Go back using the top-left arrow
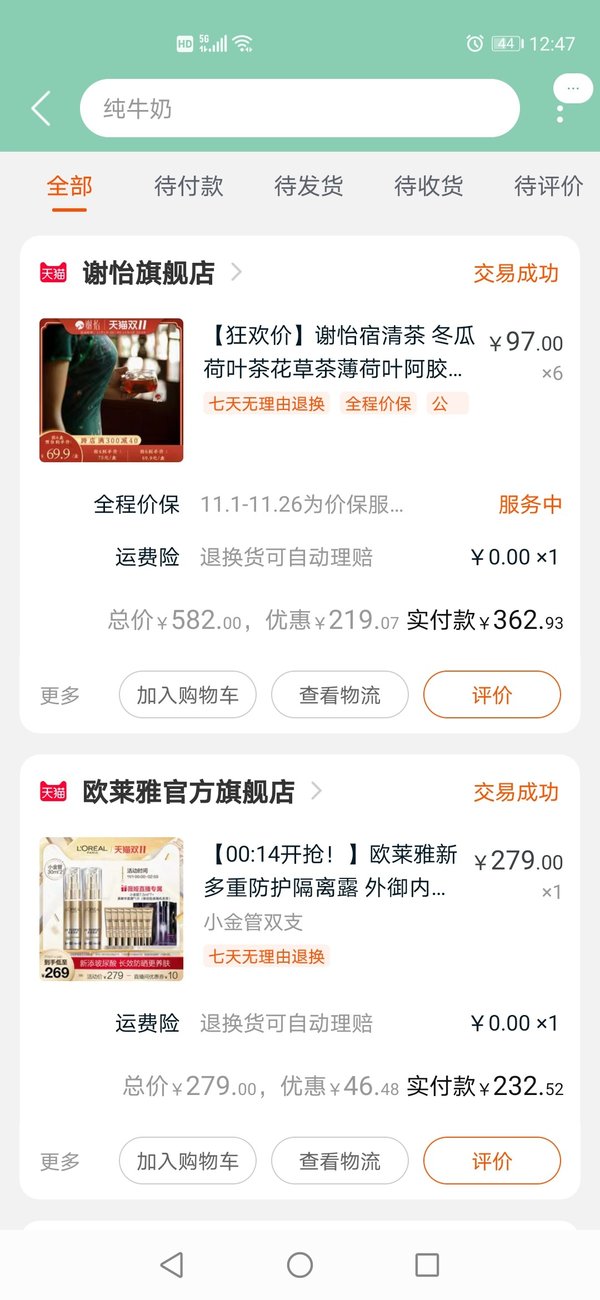600x1300 pixels. pyautogui.click(x=40, y=108)
